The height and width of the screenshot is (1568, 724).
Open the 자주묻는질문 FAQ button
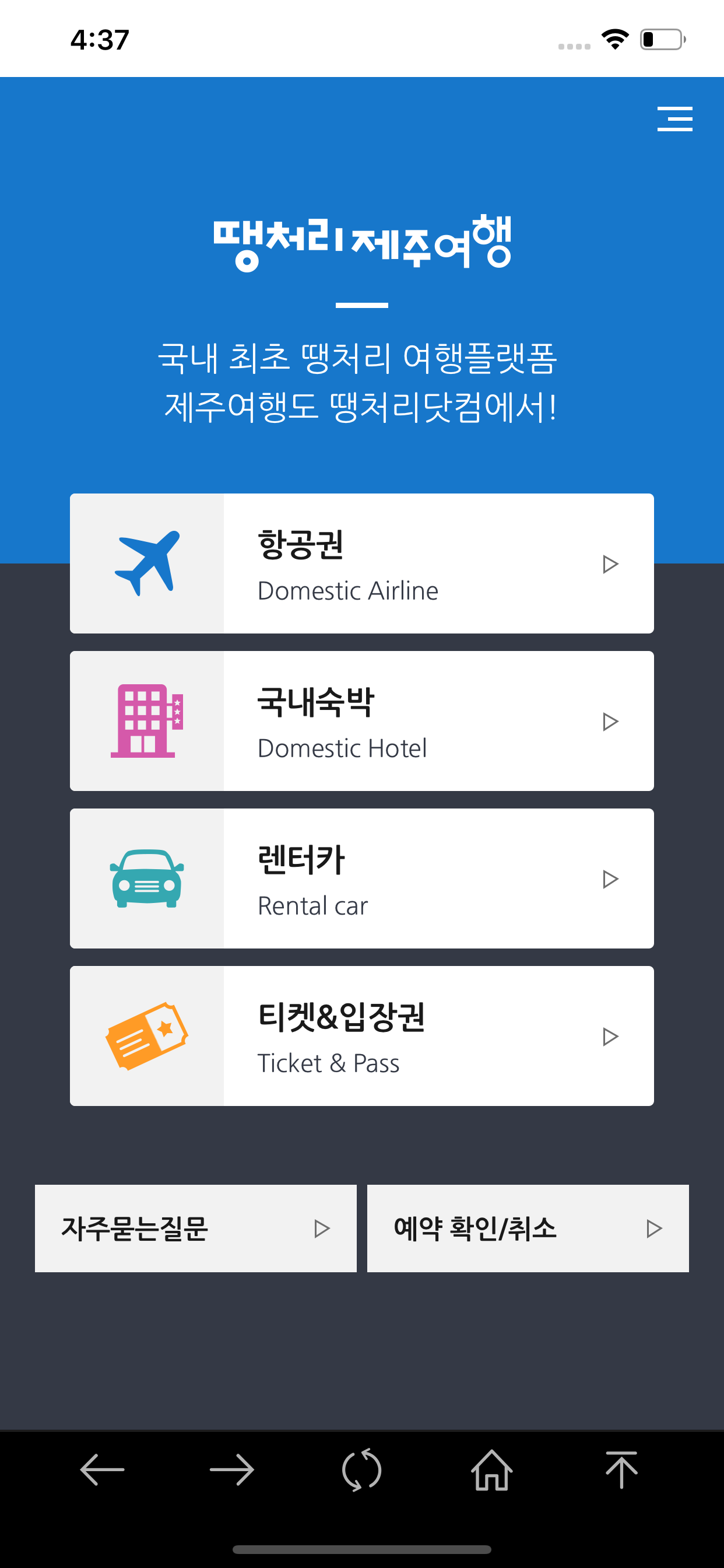[x=195, y=1228]
